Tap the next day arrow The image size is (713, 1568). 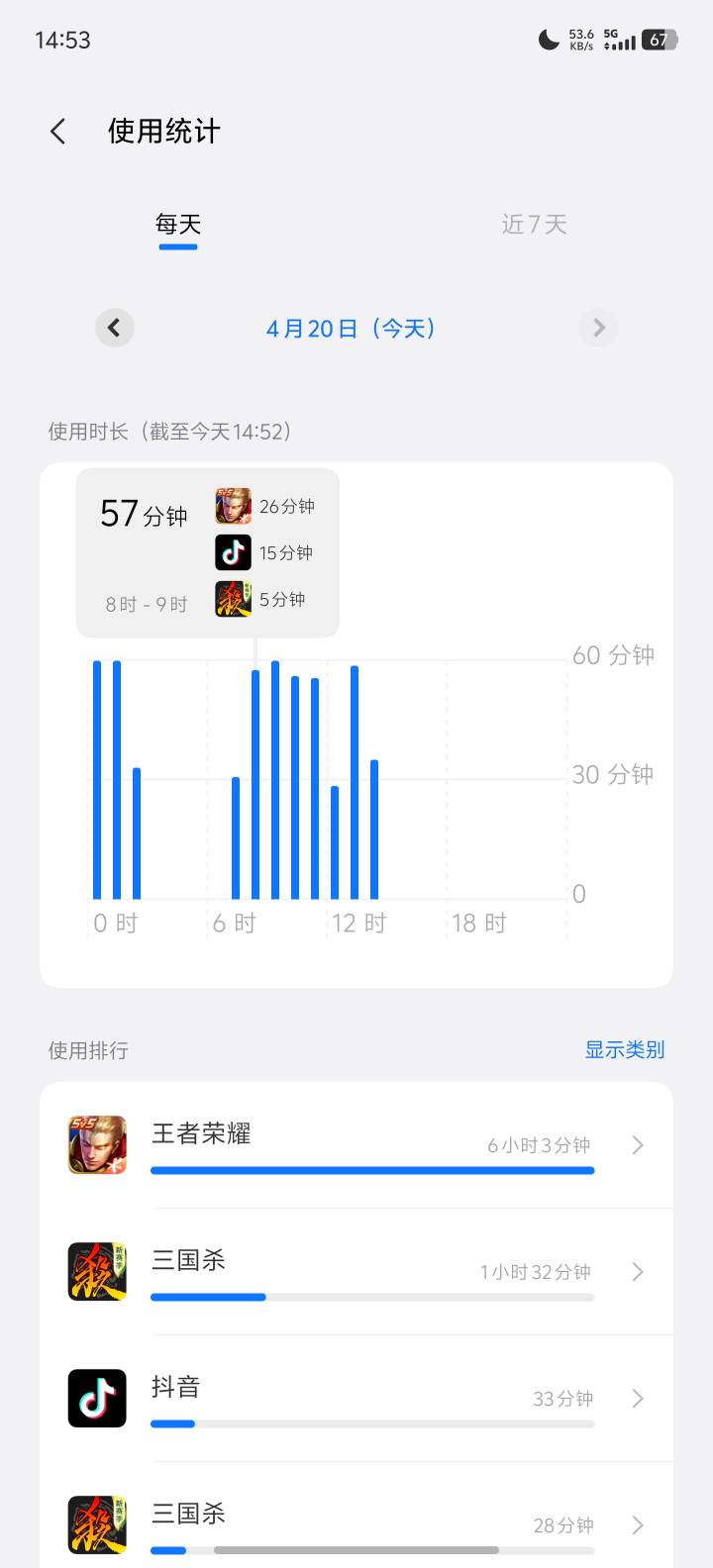point(598,328)
